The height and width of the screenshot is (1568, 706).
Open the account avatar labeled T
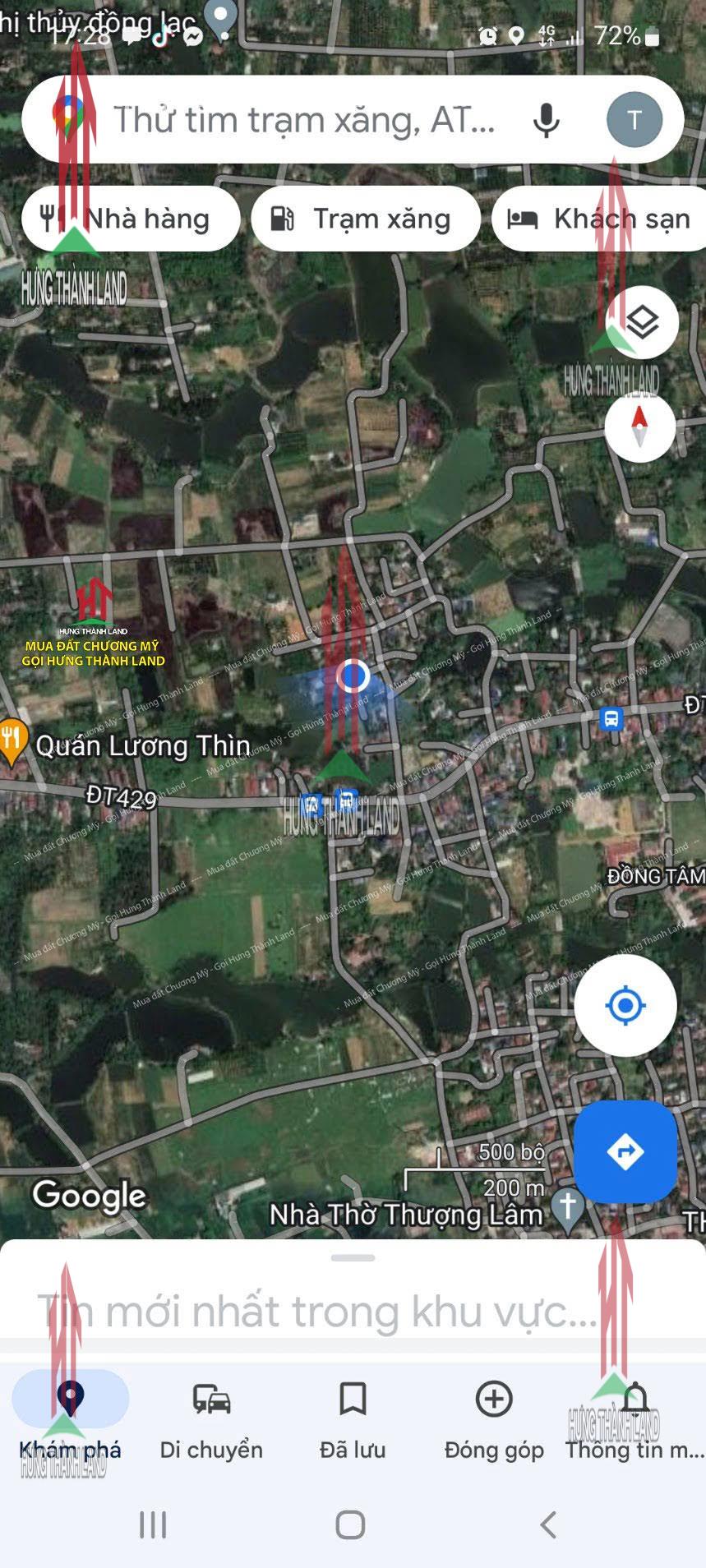pos(634,120)
